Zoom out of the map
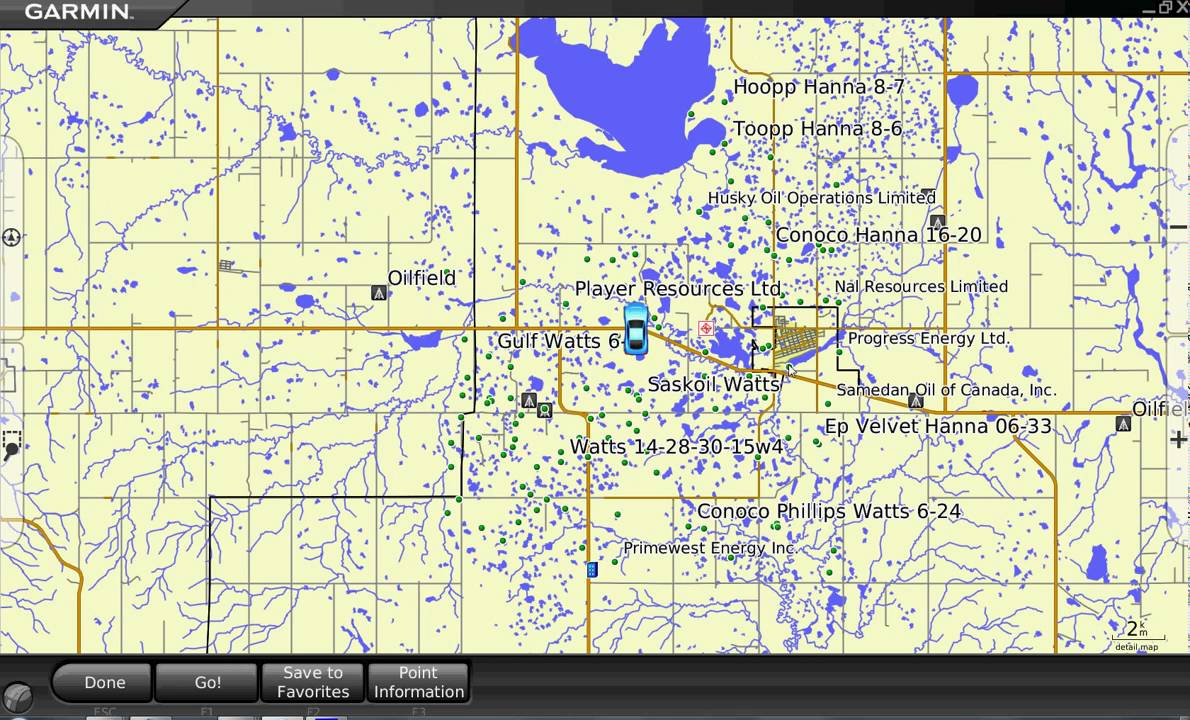 coord(1178,228)
